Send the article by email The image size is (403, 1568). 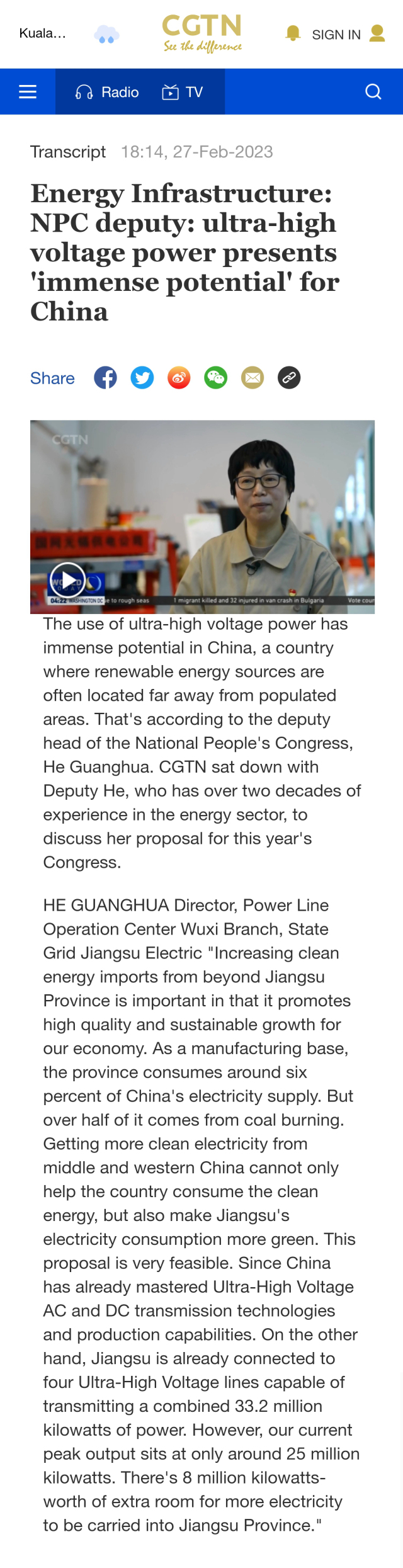point(253,378)
